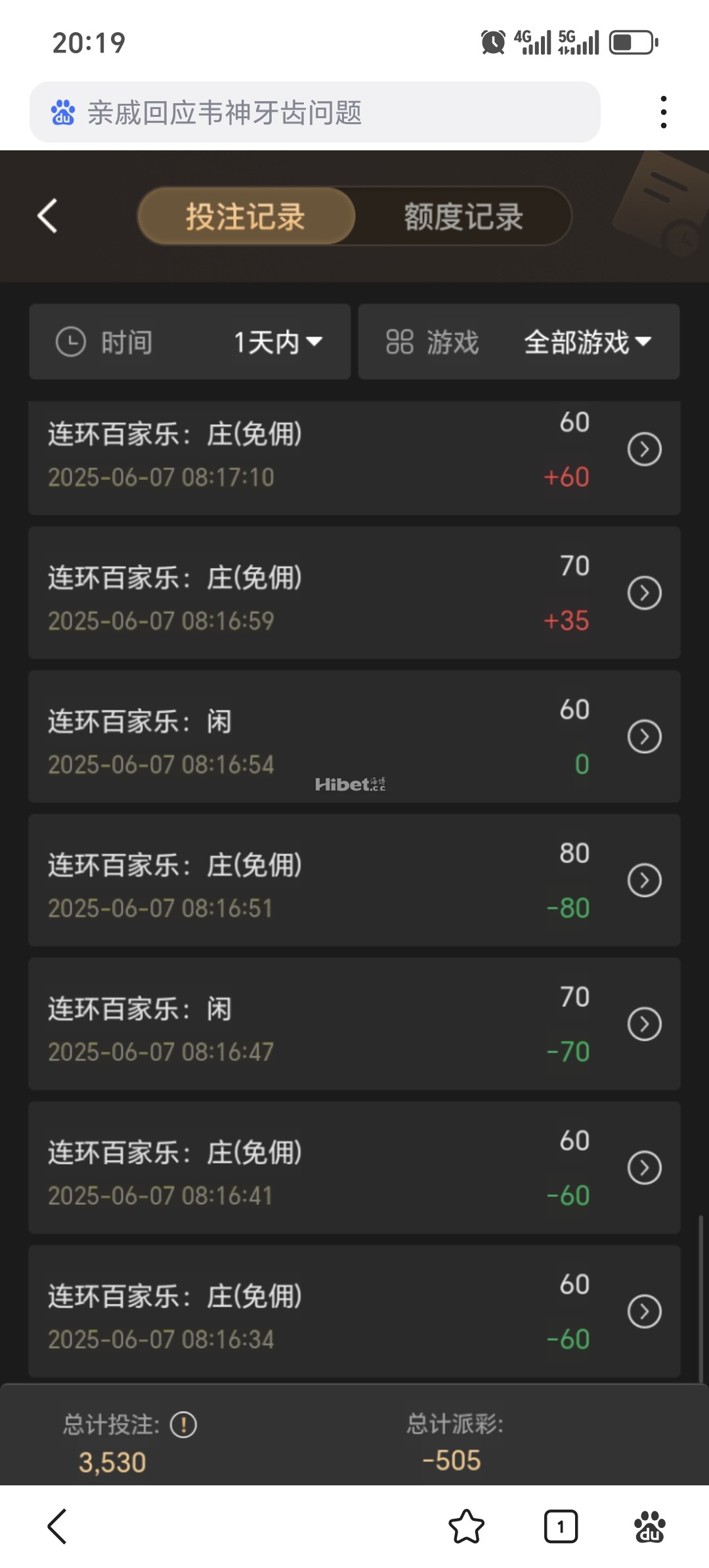
Task: Go back using the arrow beside 投注记录
Action: (x=47, y=216)
